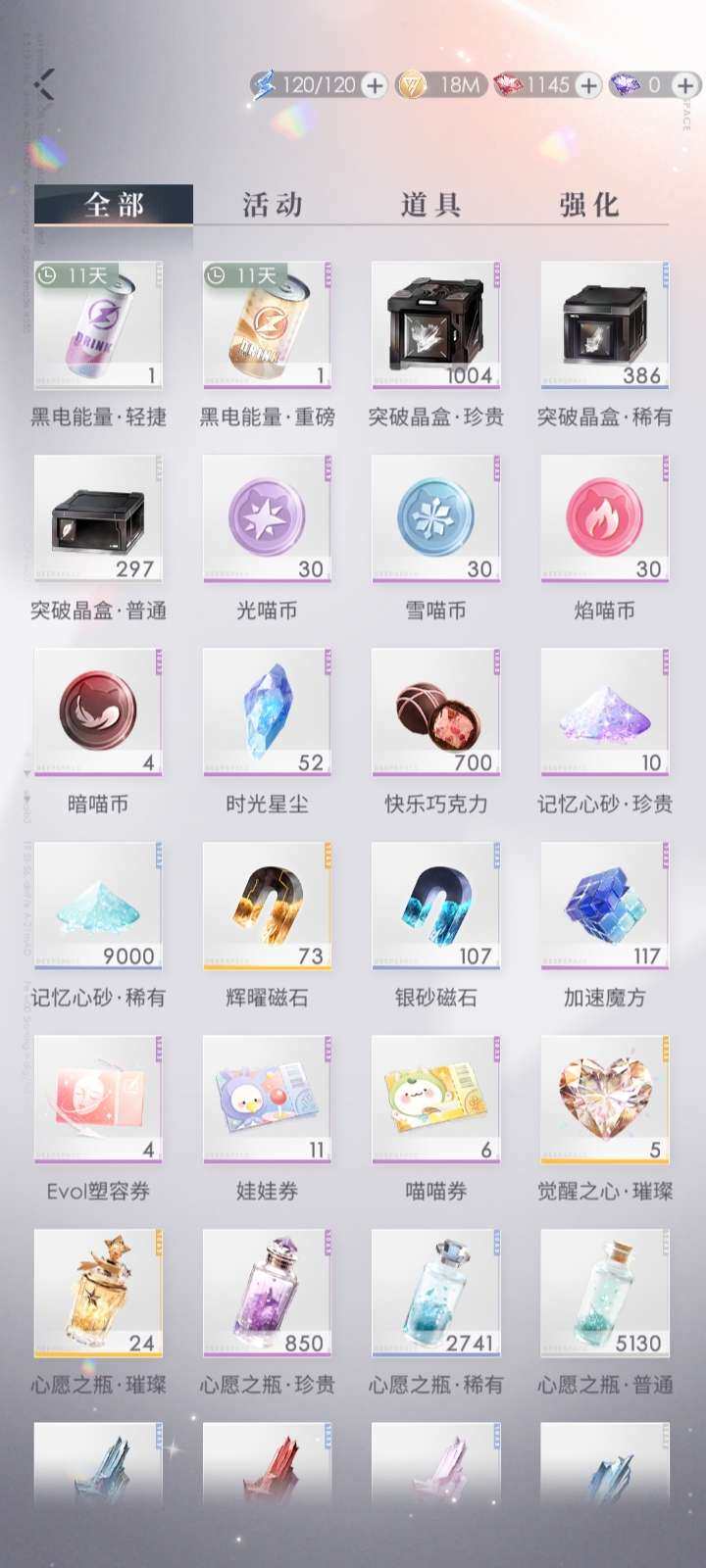Tap the 心愿之瓶·普通 bottle with count 5130
The width and height of the screenshot is (706, 1568).
click(x=605, y=1294)
